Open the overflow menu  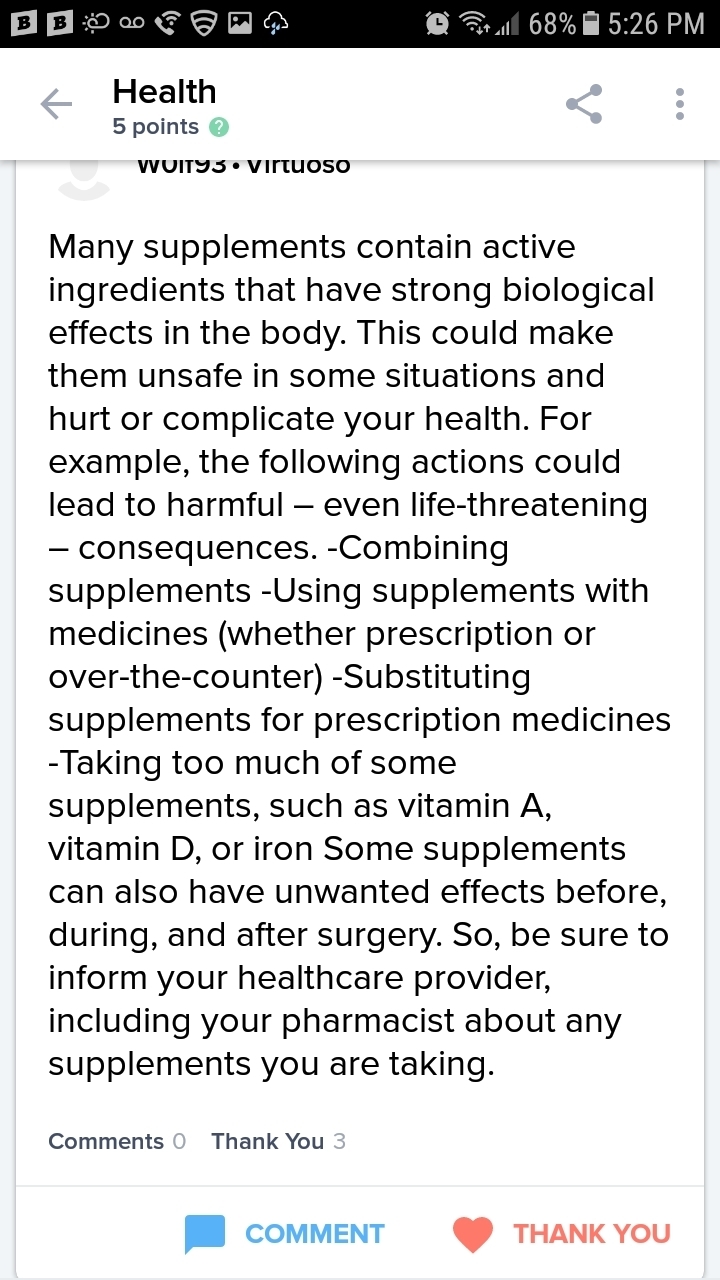tap(680, 104)
